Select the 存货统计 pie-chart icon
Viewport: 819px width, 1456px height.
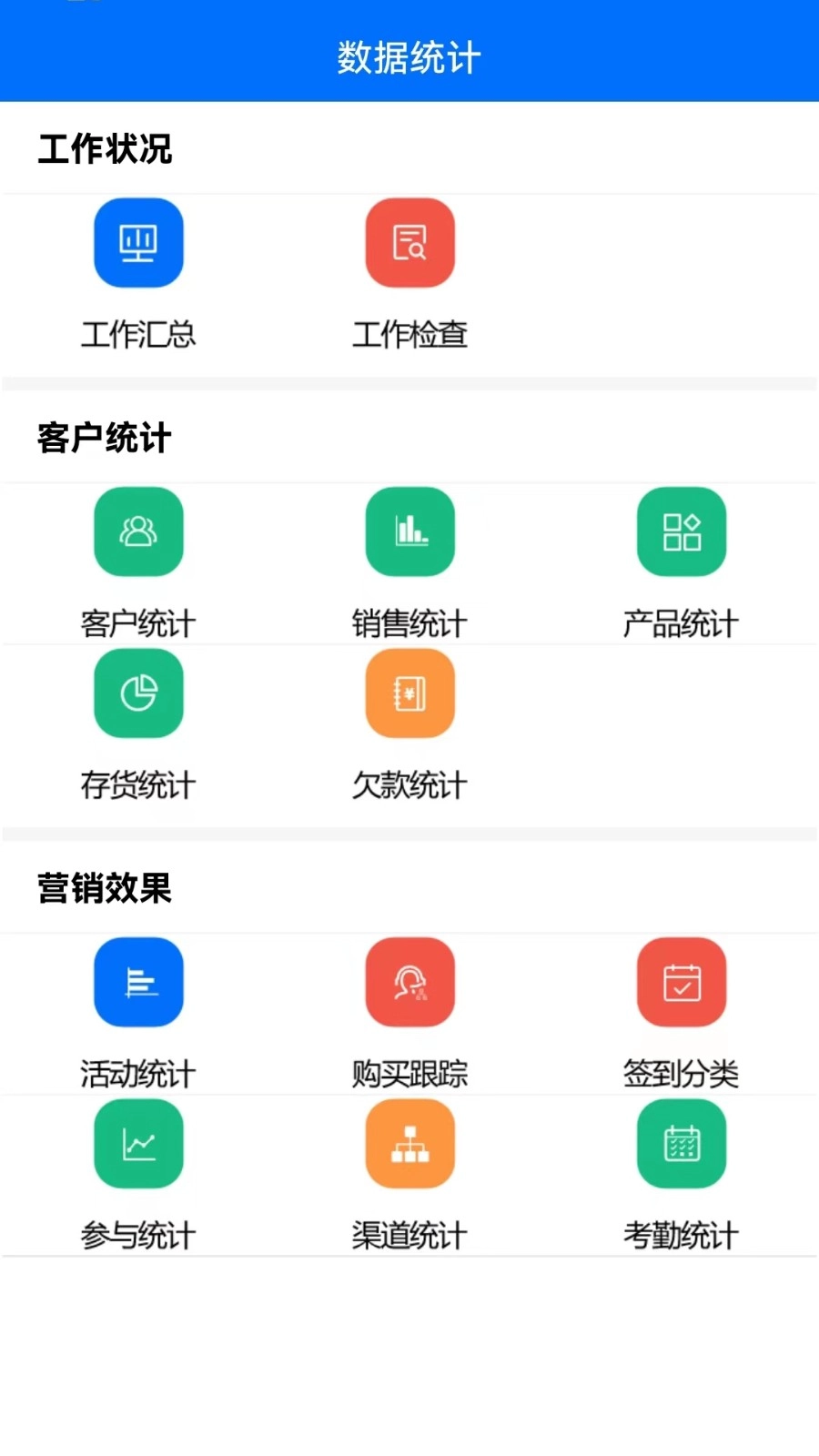(x=138, y=693)
